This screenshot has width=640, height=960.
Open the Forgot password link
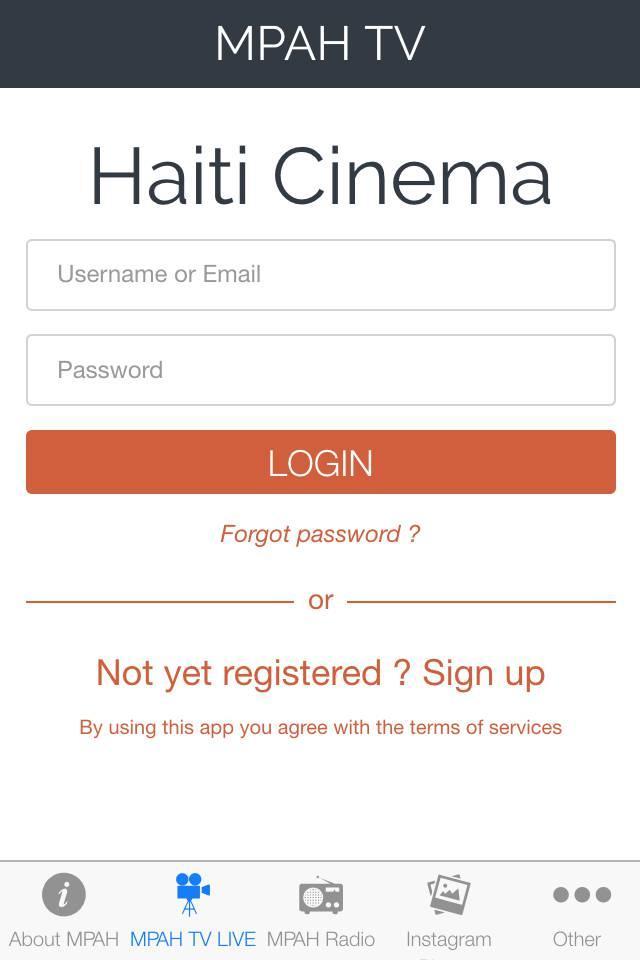320,534
